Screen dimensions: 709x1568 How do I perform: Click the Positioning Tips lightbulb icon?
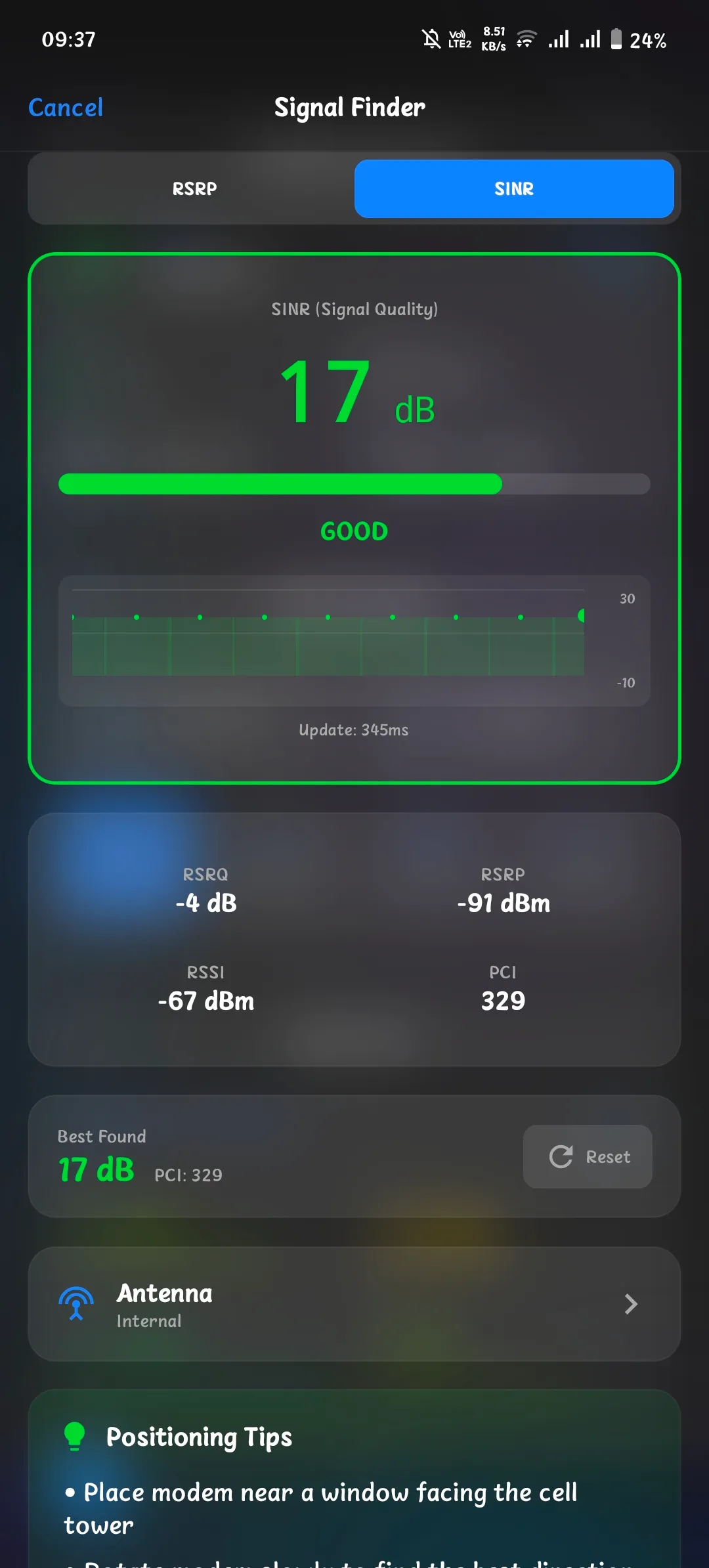(74, 1437)
